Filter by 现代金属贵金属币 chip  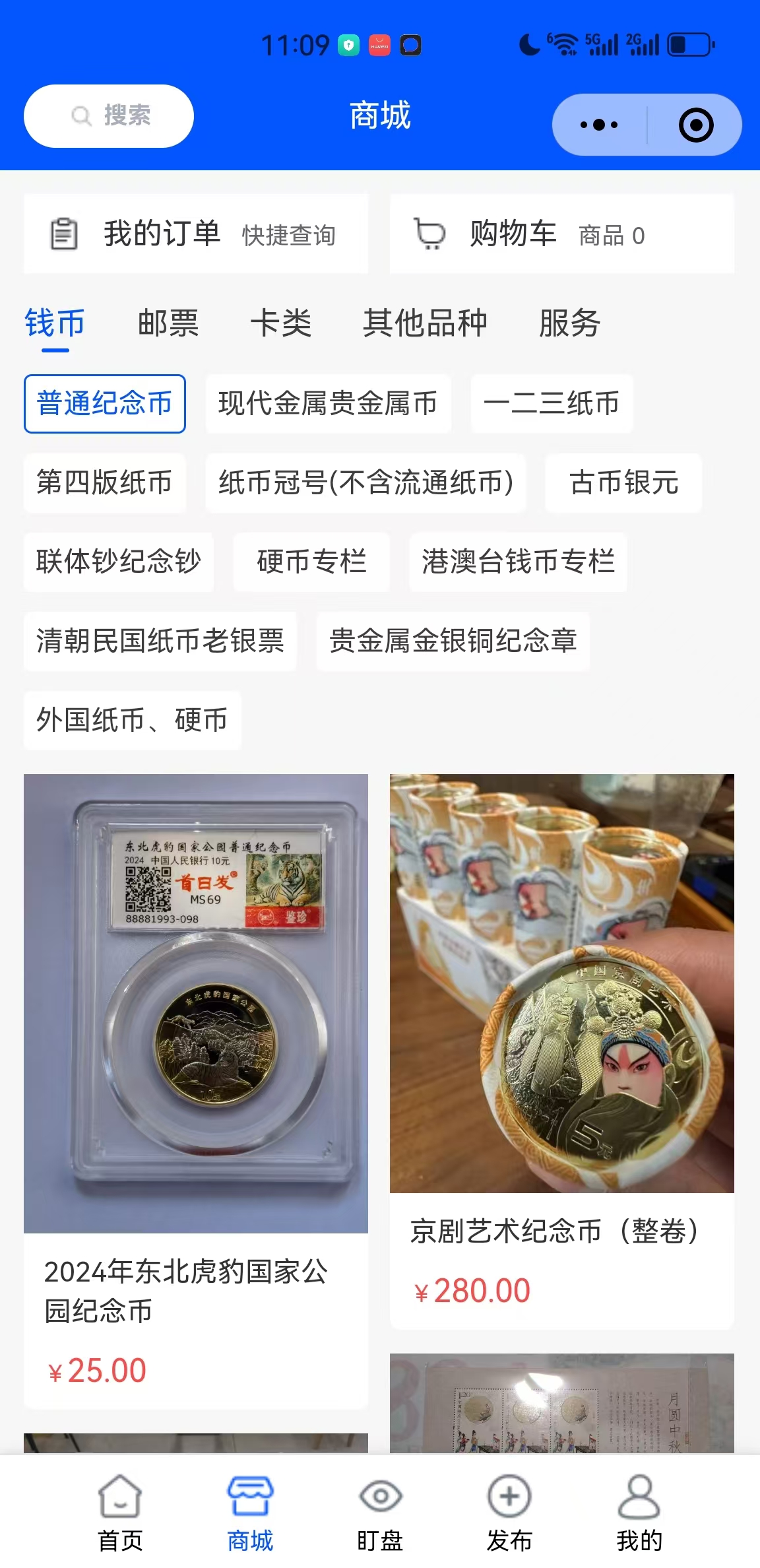[x=328, y=404]
